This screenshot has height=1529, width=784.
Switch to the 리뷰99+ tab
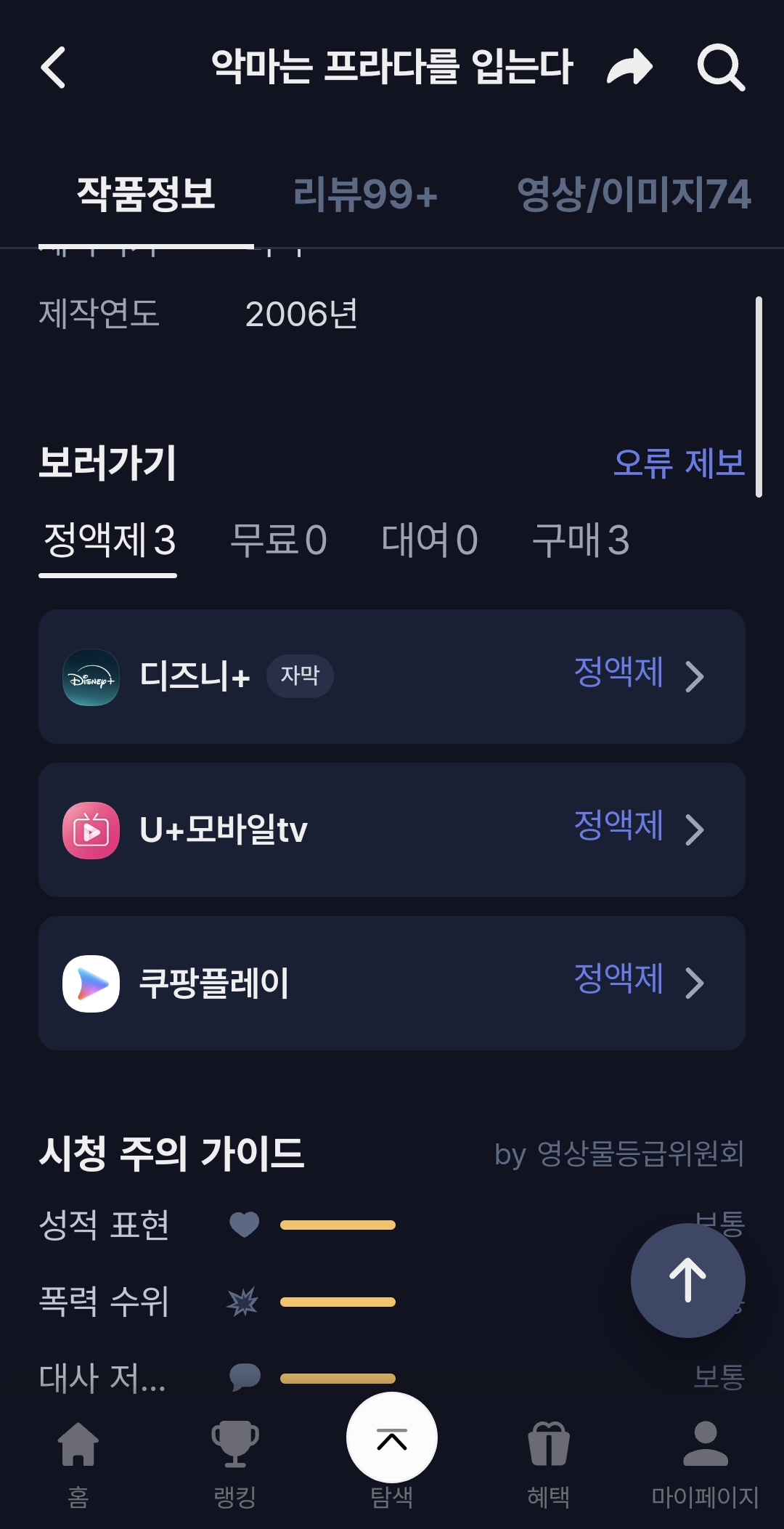[365, 195]
